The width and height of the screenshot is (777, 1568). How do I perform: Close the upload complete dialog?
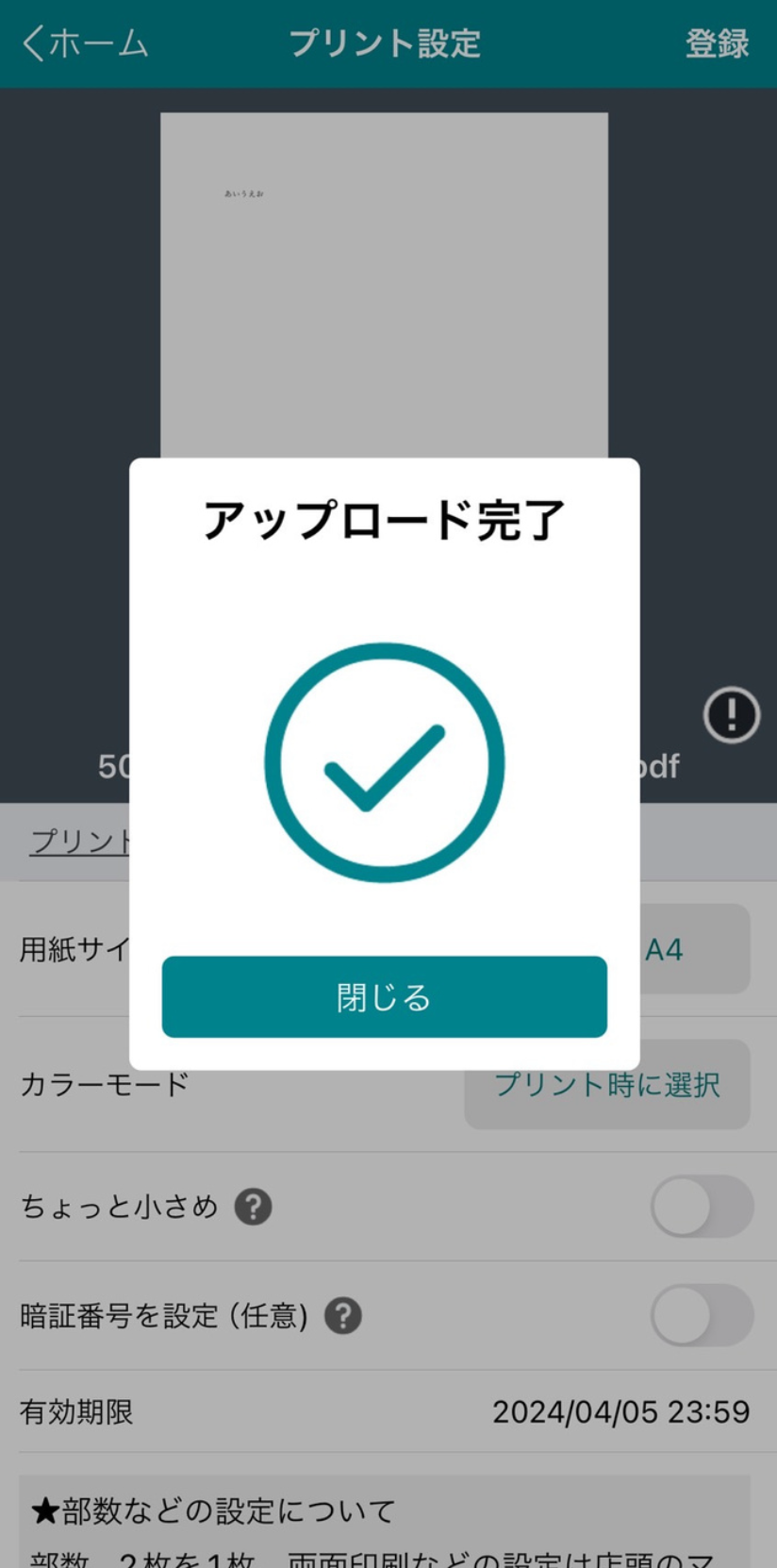click(x=384, y=997)
